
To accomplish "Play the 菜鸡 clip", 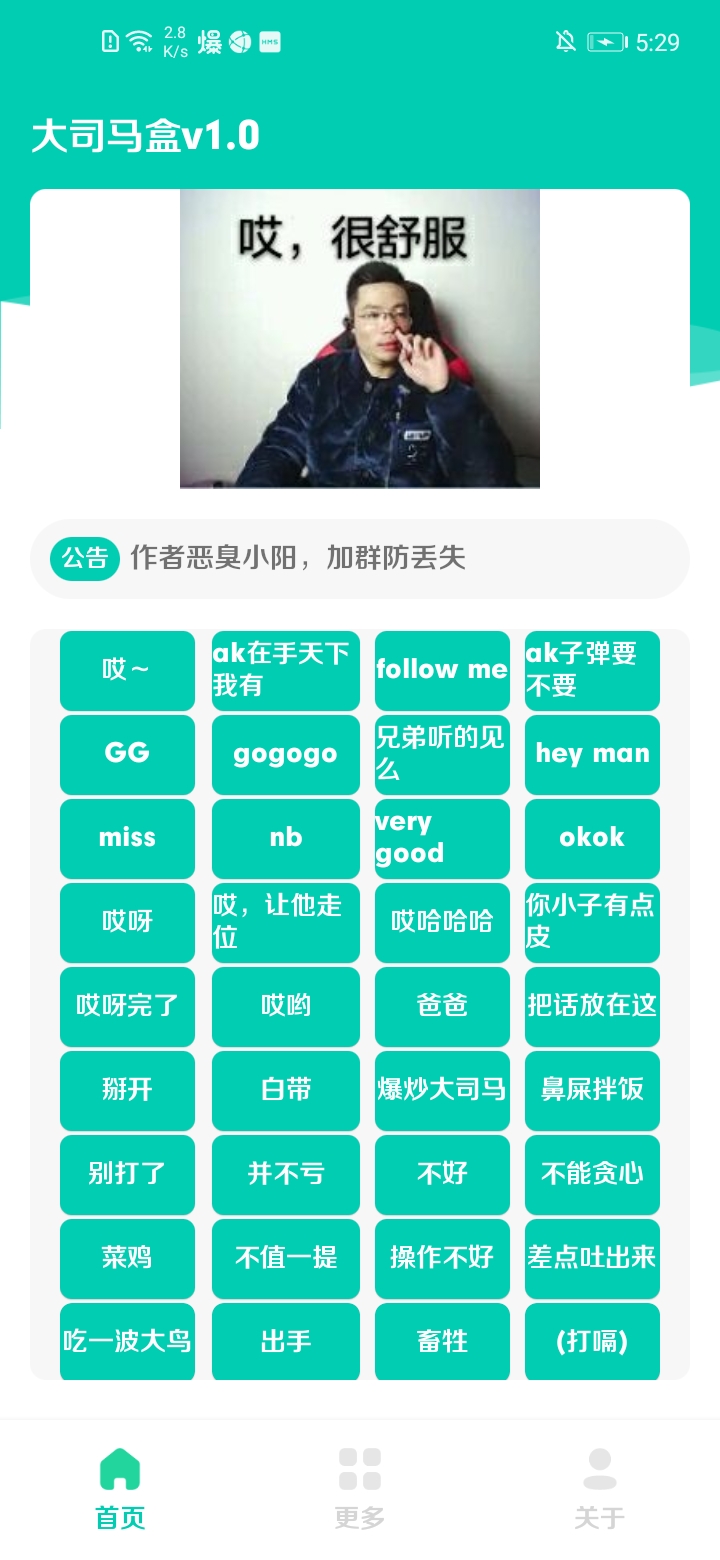I will 127,1258.
